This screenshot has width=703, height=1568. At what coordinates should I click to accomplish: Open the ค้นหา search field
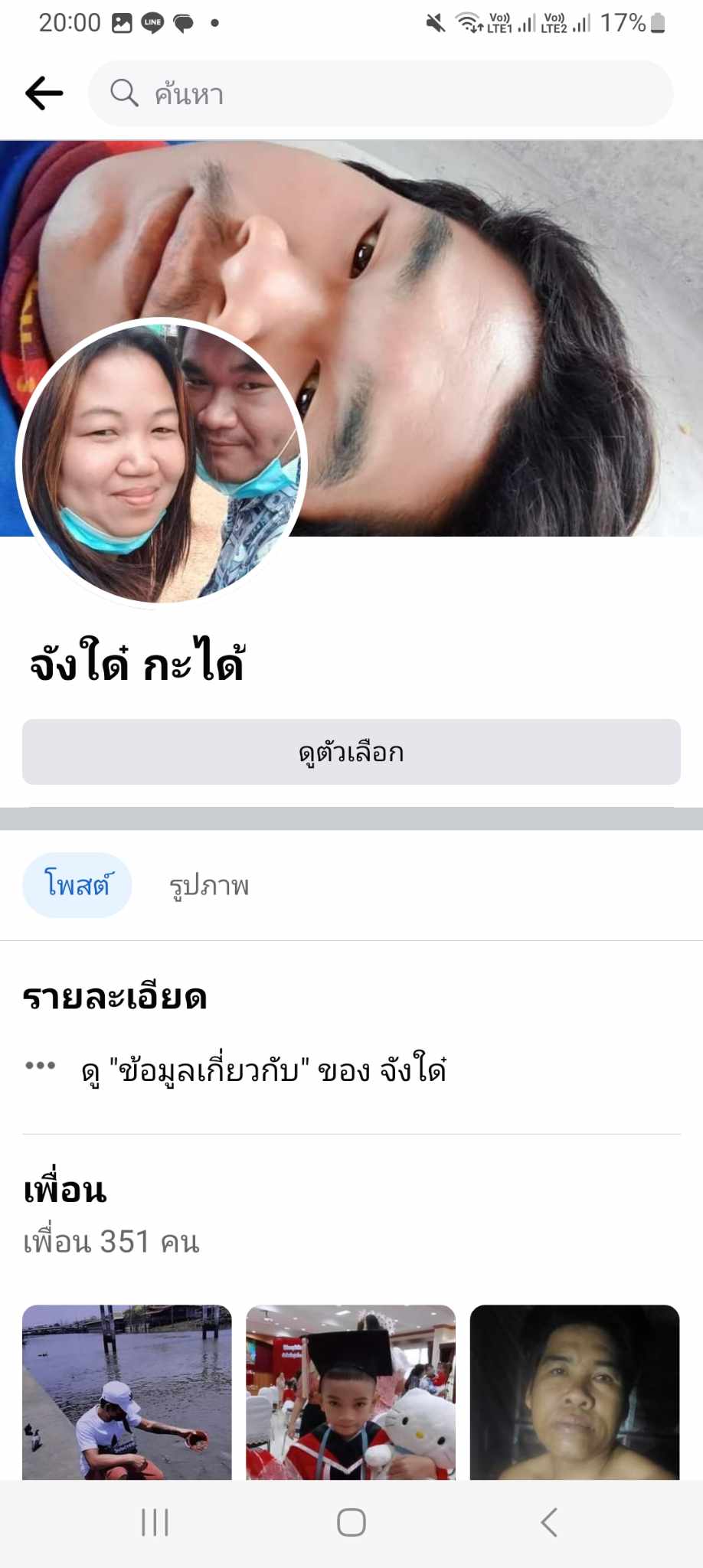(381, 93)
